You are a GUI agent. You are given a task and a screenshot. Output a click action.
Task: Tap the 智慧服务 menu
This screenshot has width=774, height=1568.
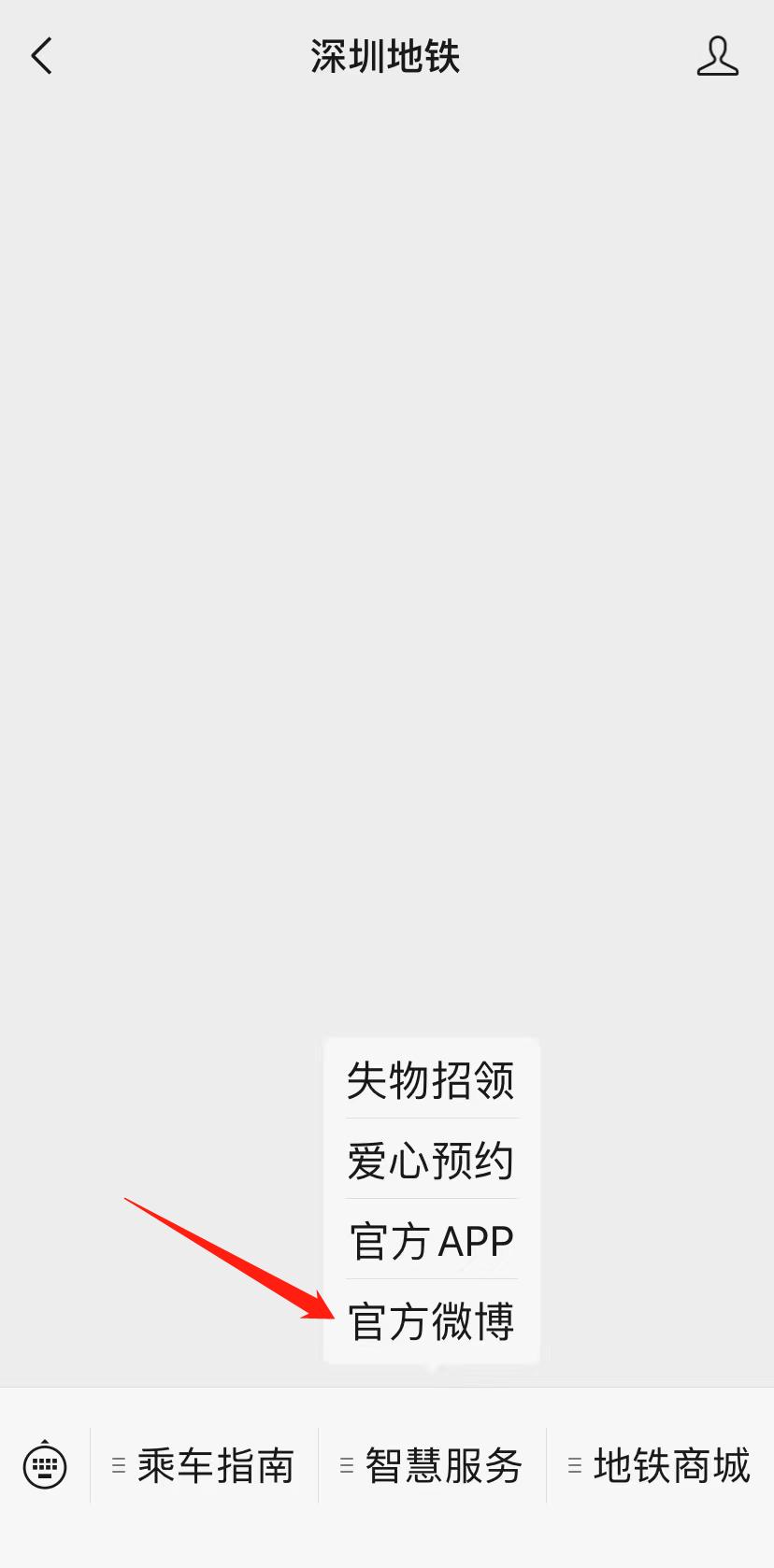[433, 1465]
